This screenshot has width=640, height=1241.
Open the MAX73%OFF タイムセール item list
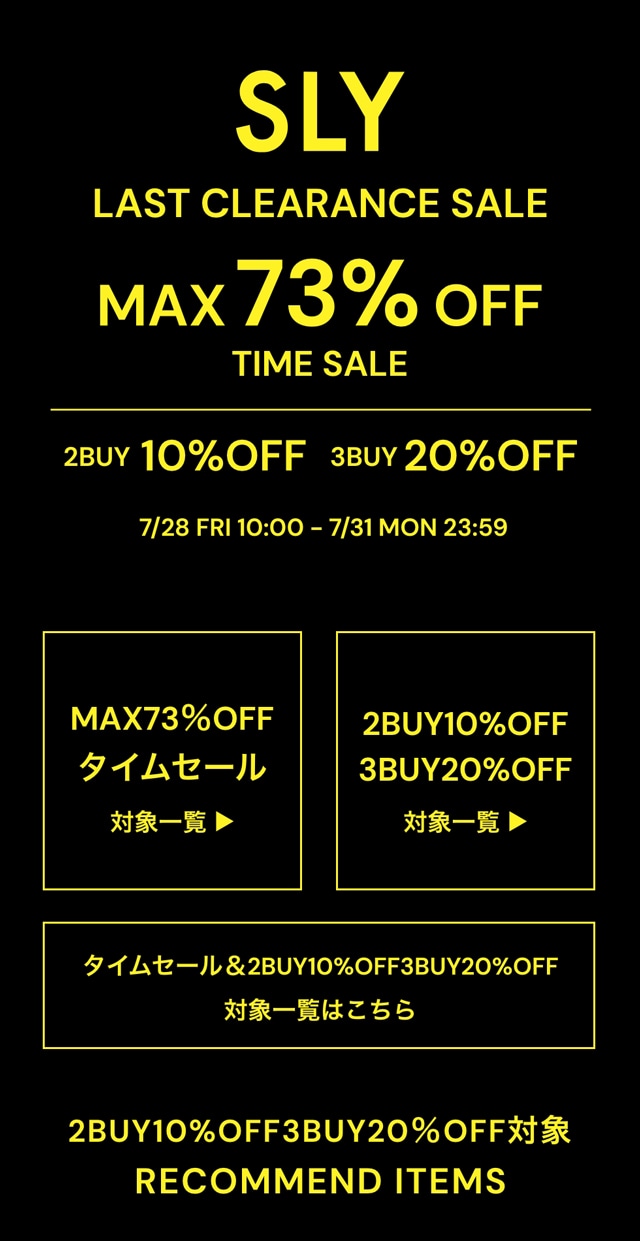point(172,760)
